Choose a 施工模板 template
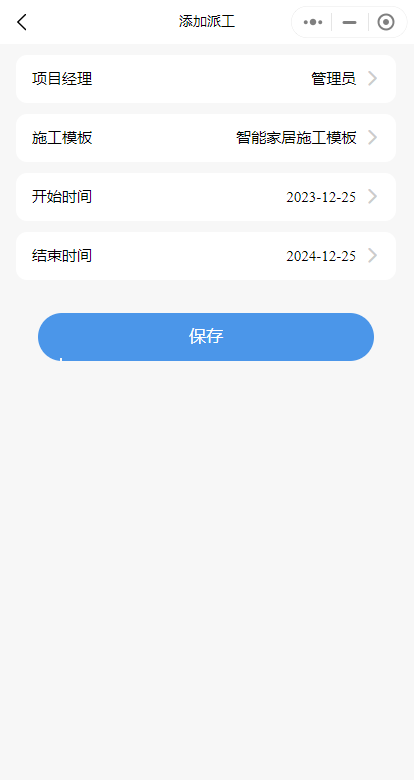Image resolution: width=414 pixels, height=780 pixels. (206, 138)
